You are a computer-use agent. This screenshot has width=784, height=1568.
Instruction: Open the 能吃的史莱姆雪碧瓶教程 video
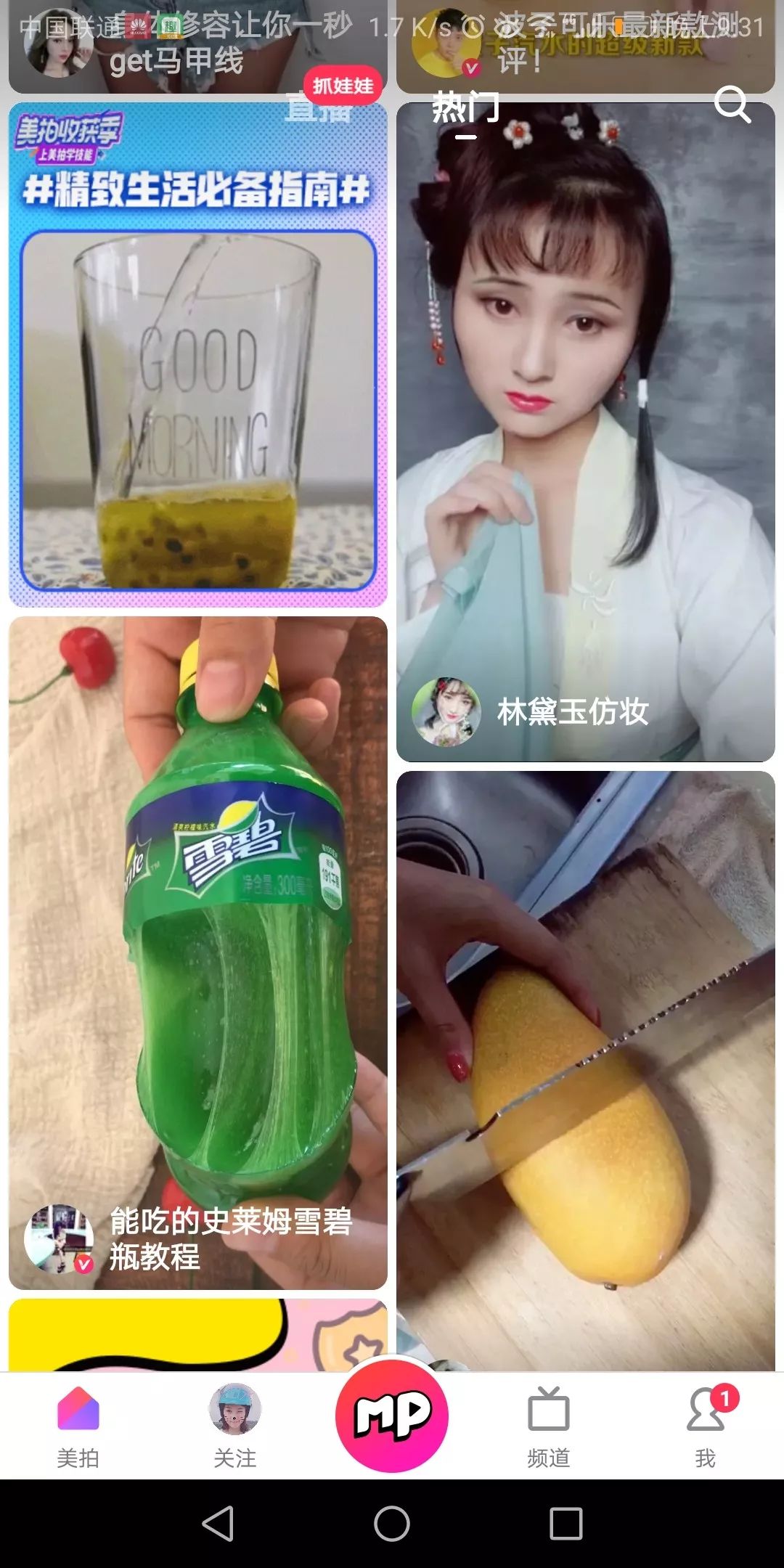(197, 951)
